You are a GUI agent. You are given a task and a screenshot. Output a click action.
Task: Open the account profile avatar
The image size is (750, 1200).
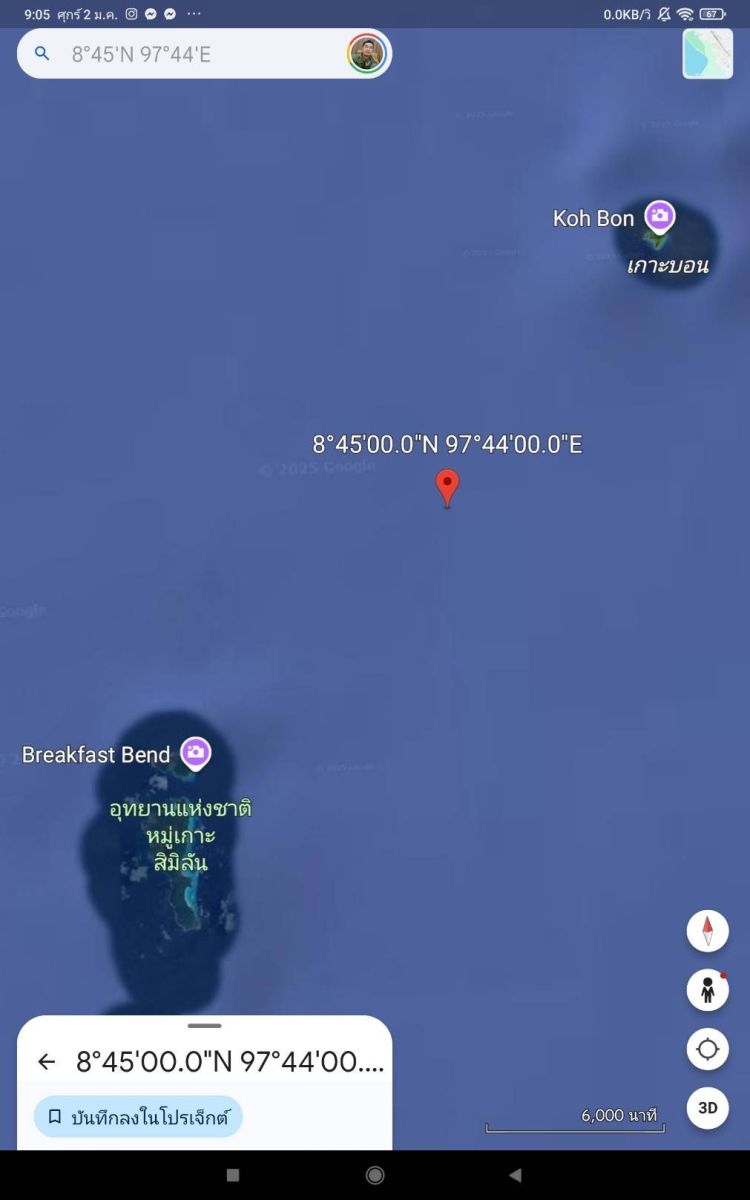coord(366,54)
